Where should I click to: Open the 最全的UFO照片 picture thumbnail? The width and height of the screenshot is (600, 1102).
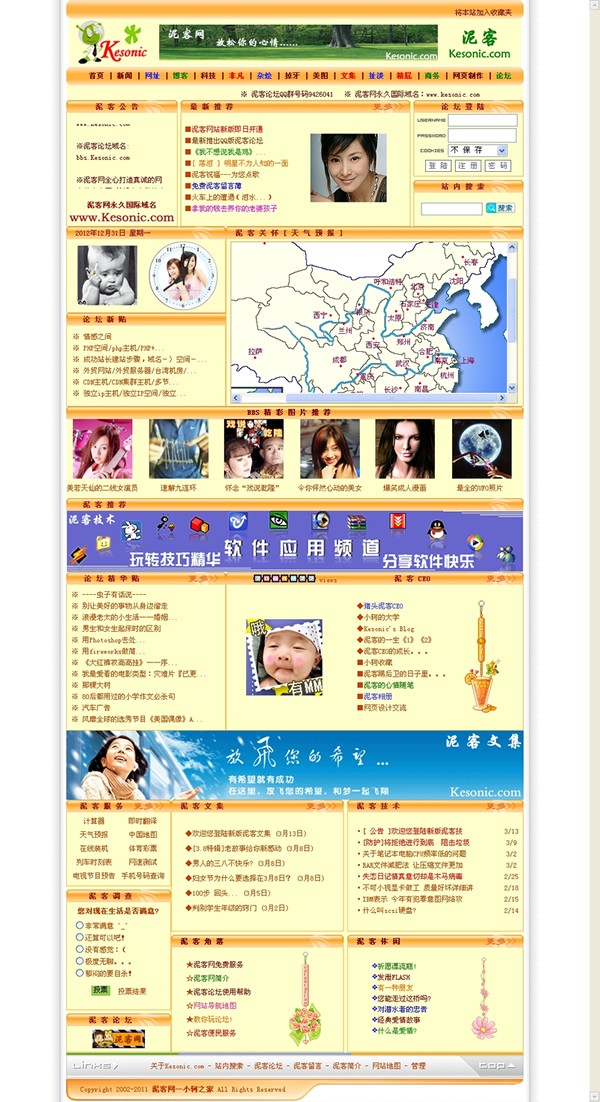click(481, 450)
